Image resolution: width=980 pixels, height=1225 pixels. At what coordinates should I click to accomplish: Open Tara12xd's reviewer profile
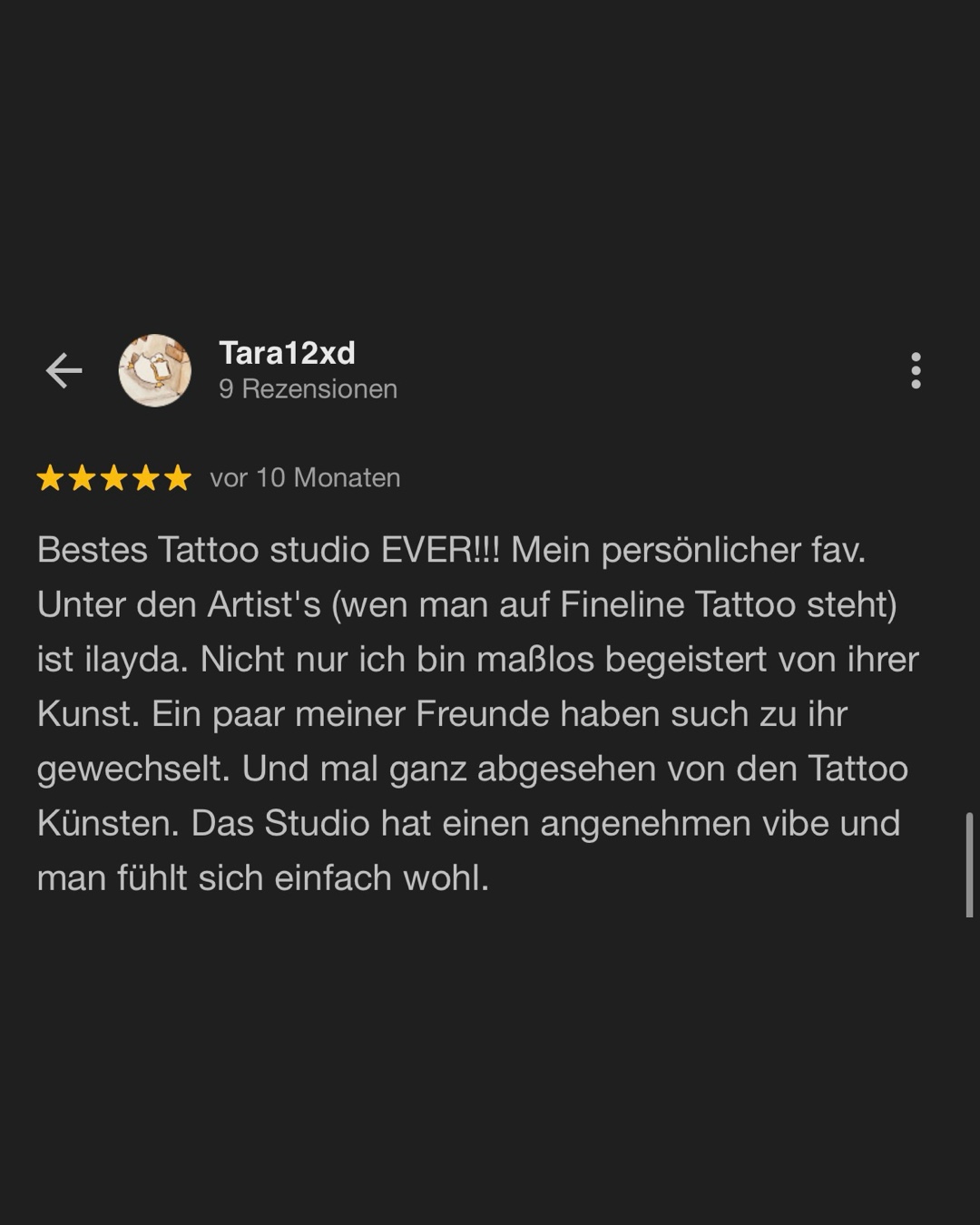(287, 353)
